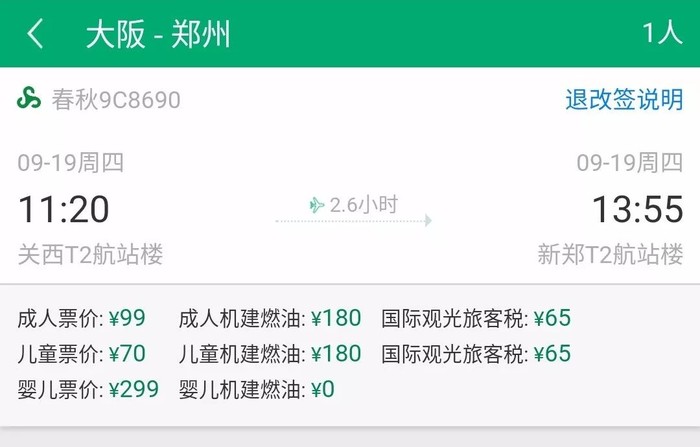Open 退改签说明 refund and change policy
Viewport: 700px width, 447px height.
tap(624, 99)
